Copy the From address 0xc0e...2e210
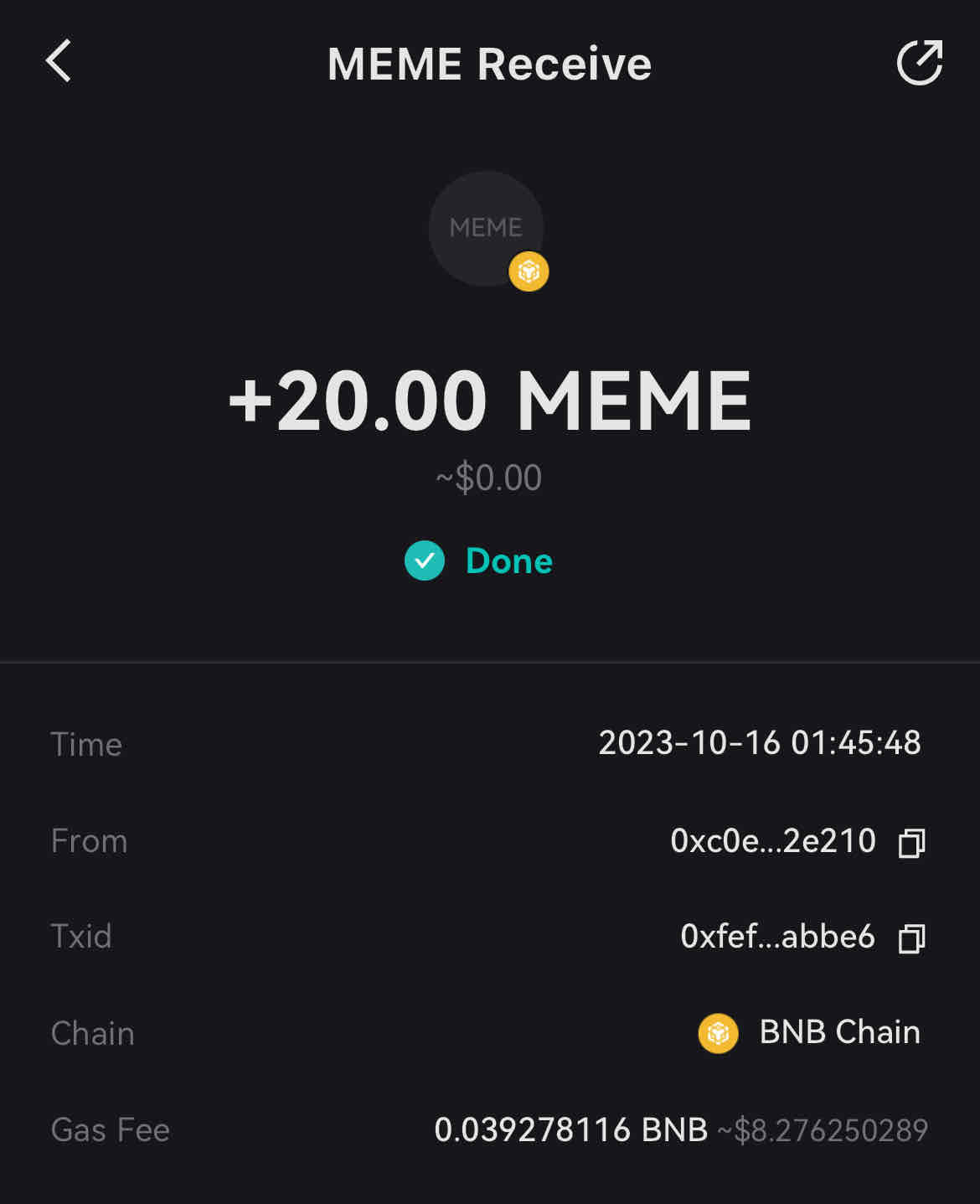Screen dimensions: 980x1204 [x=911, y=842]
